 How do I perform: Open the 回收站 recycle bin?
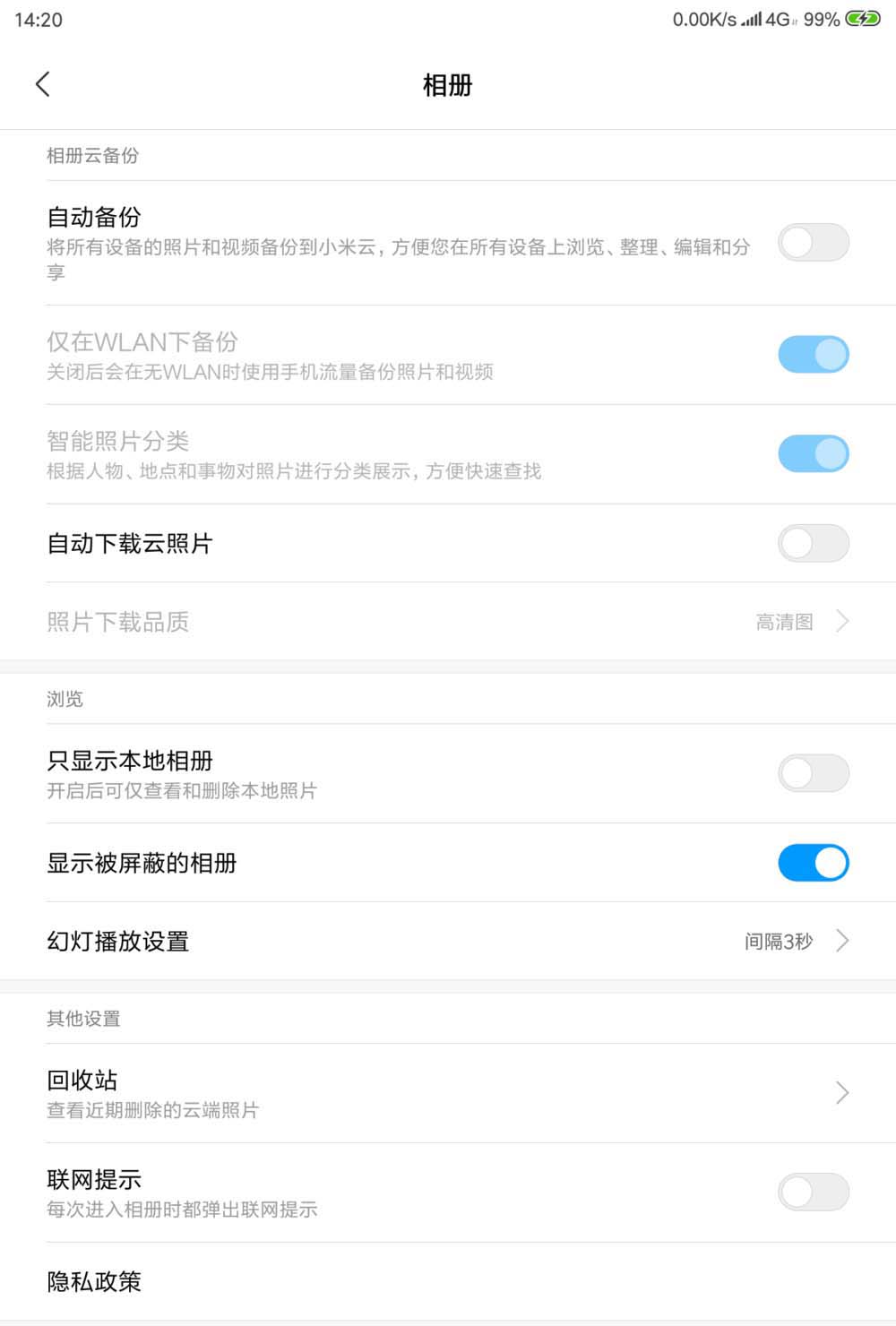[448, 1093]
